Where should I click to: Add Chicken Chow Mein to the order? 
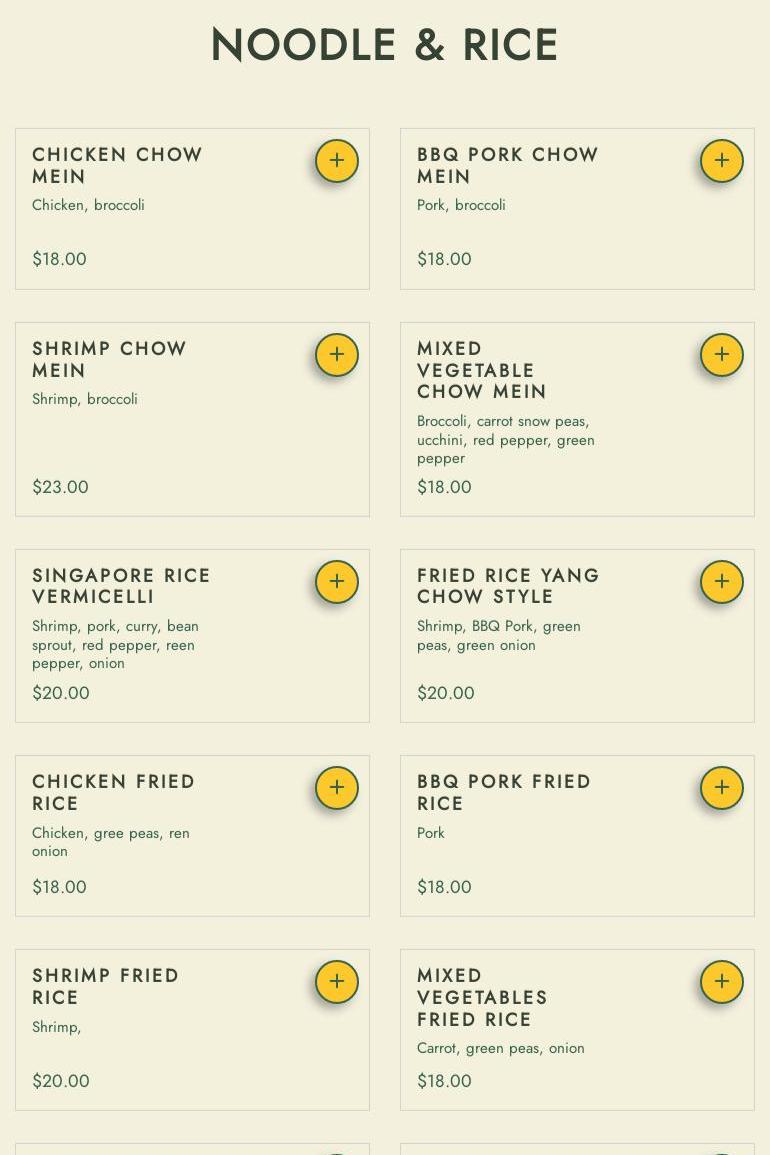(x=337, y=161)
